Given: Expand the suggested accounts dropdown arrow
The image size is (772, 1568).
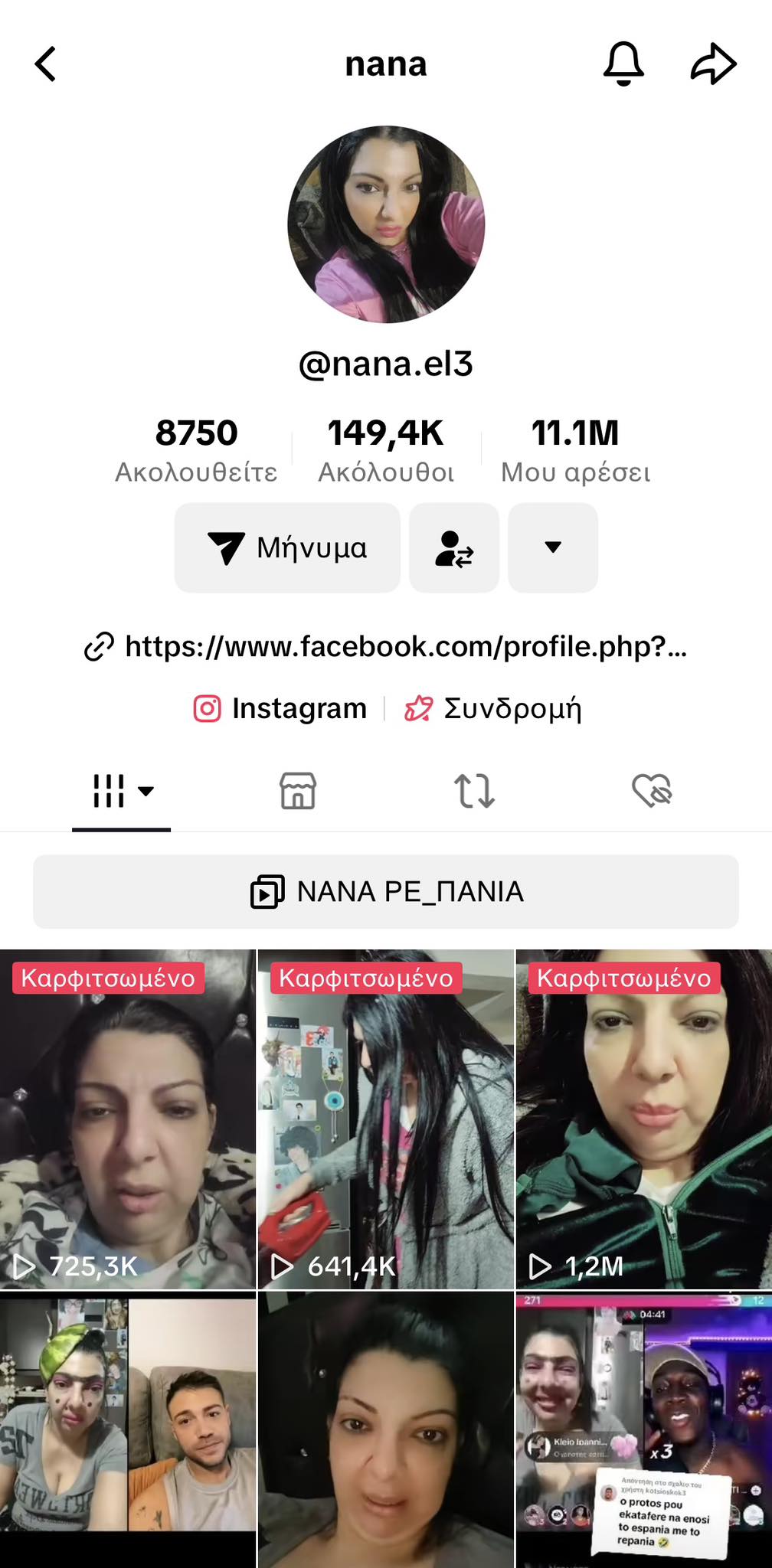Looking at the screenshot, I should tap(553, 547).
